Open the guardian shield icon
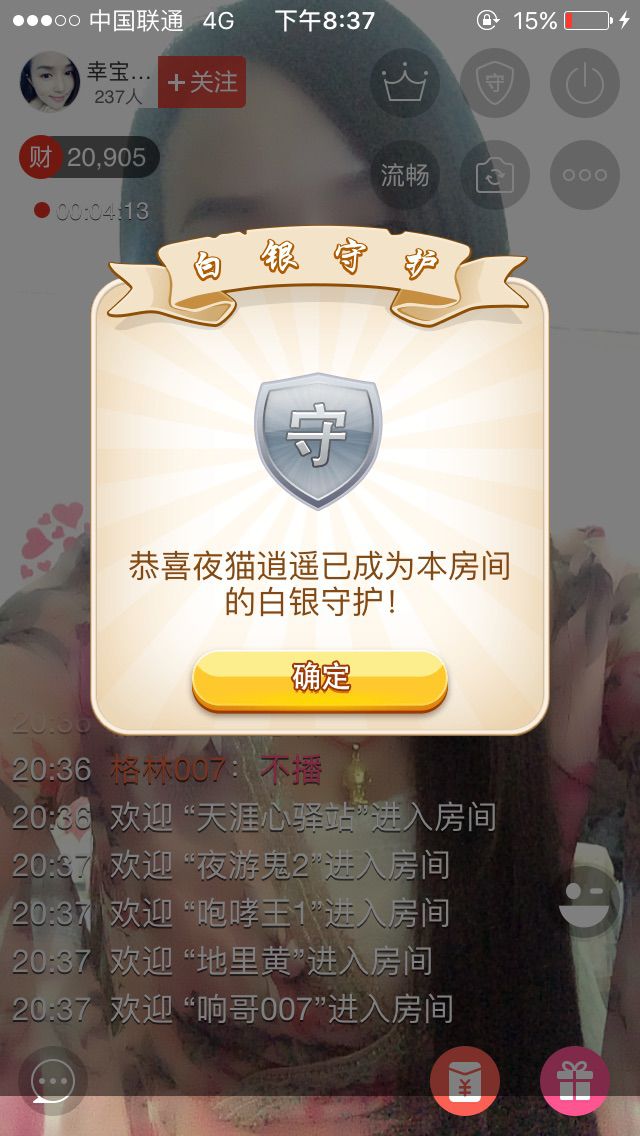The image size is (640, 1136). coord(495,83)
